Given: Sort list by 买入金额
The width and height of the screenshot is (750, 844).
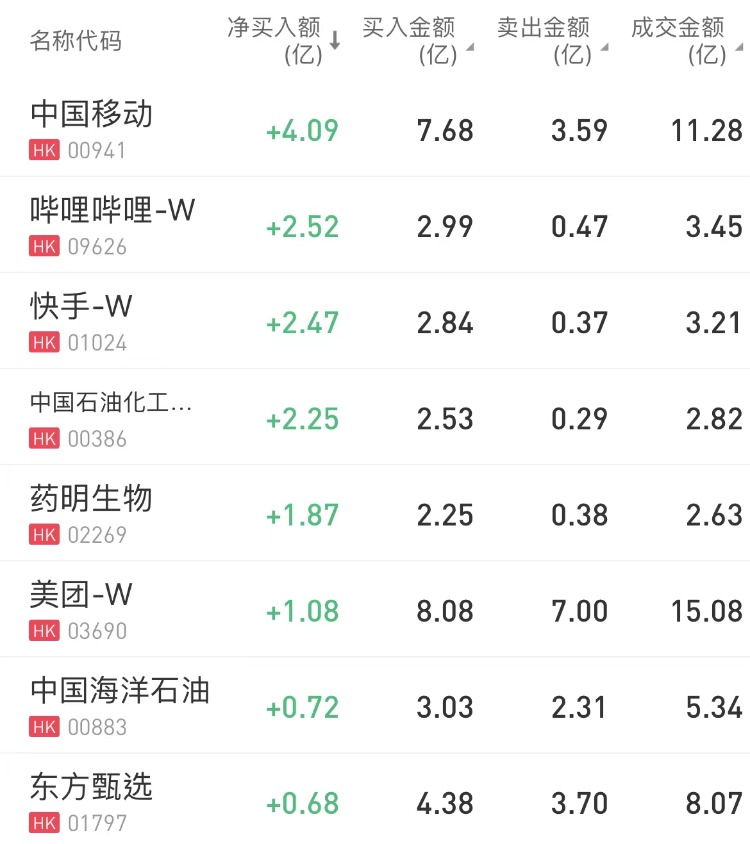Looking at the screenshot, I should pyautogui.click(x=416, y=41).
